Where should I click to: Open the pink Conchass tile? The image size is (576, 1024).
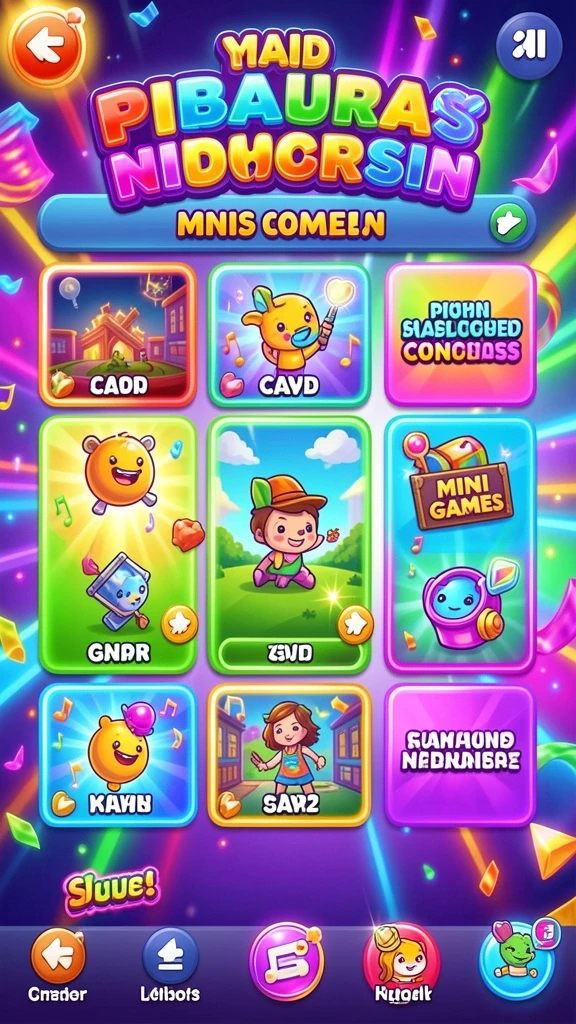[460, 334]
